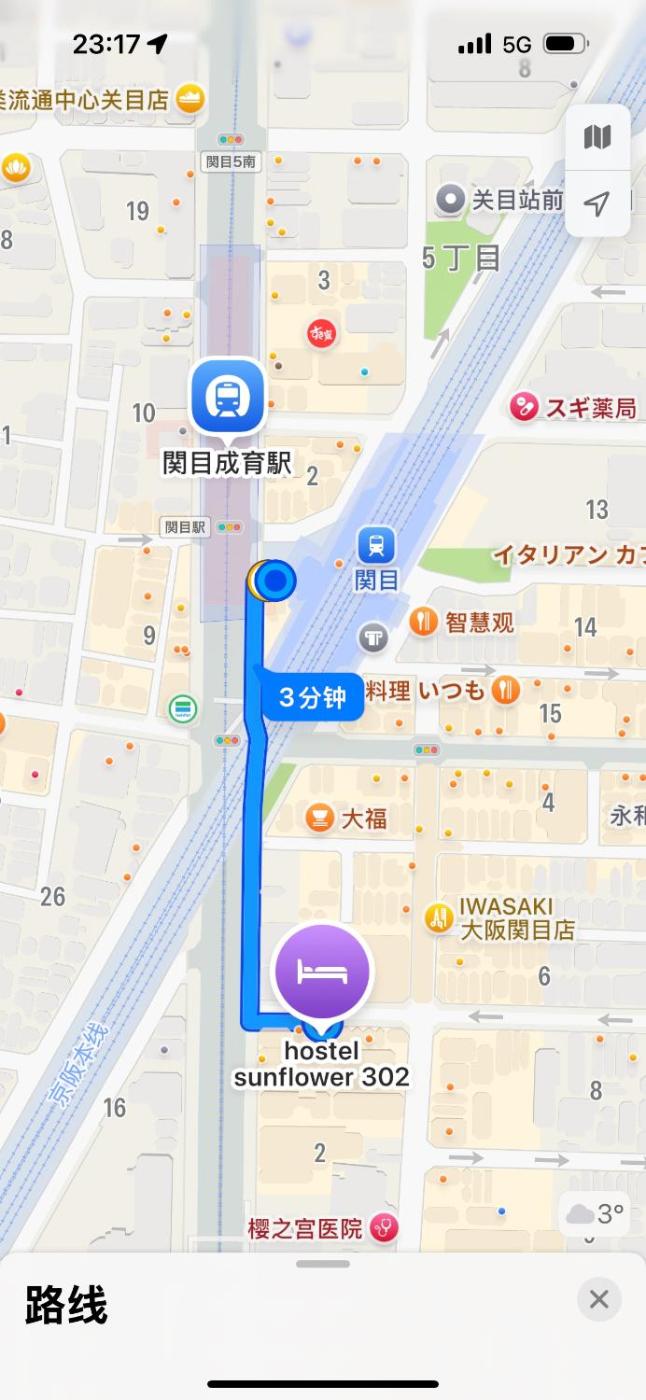Image resolution: width=646 pixels, height=1400 pixels.
Task: Open the weather 3° badge
Action: coord(595,1215)
